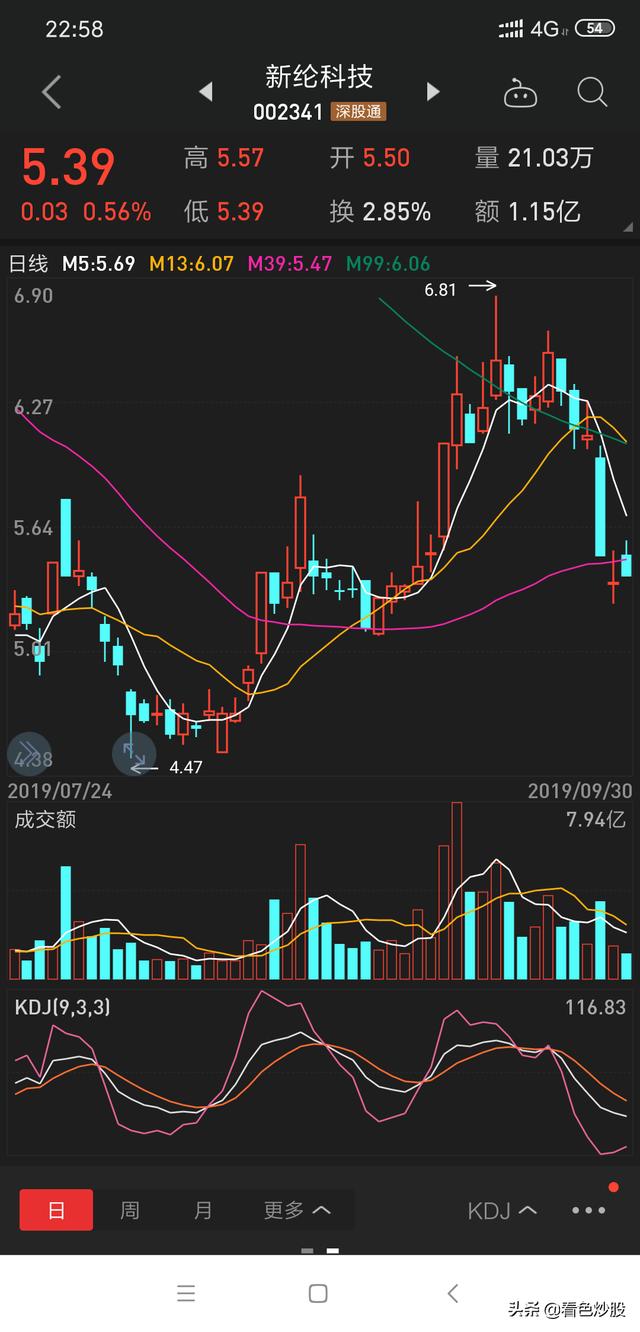Go back using the top-left arrow
Viewport: 640px width, 1332px height.
tap(52, 92)
